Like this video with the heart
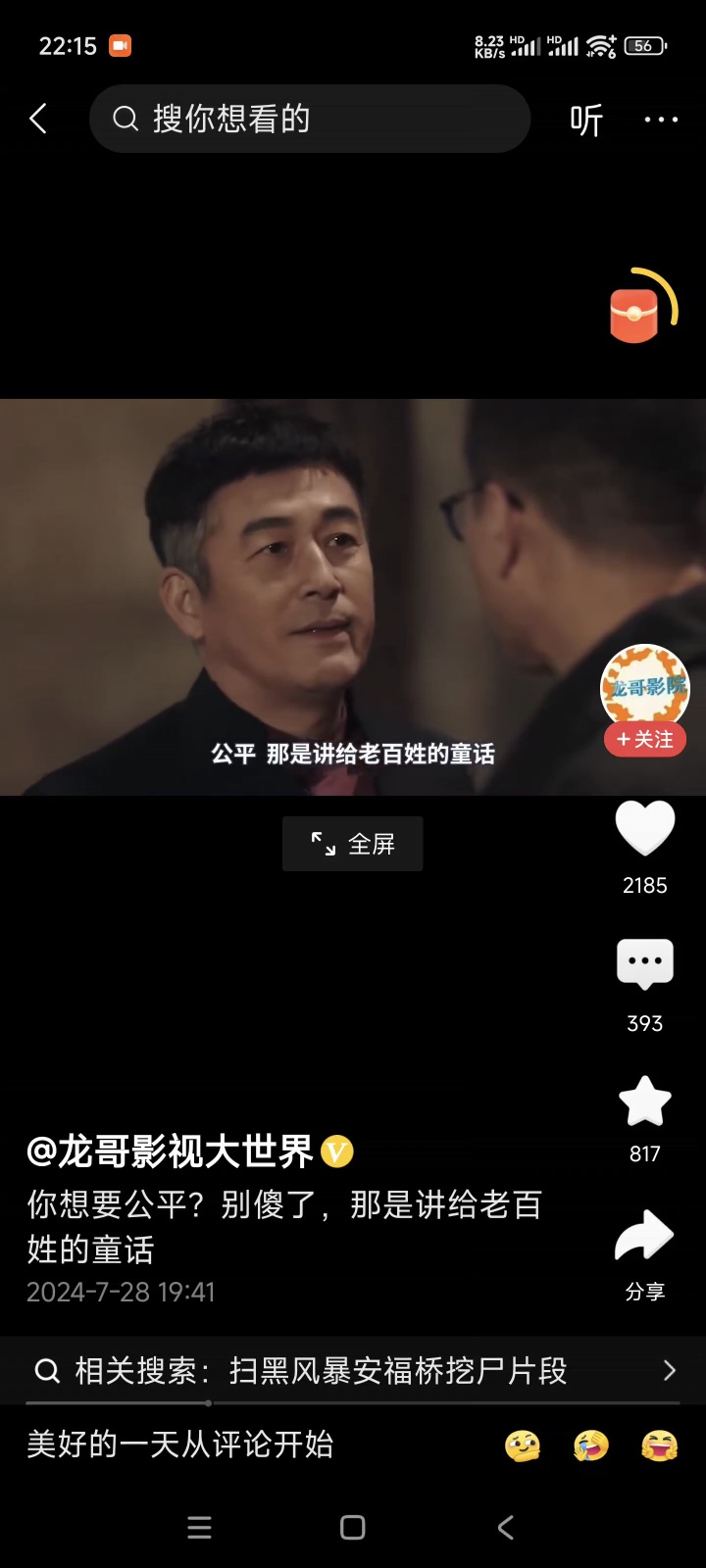This screenshot has width=706, height=1568. click(644, 828)
